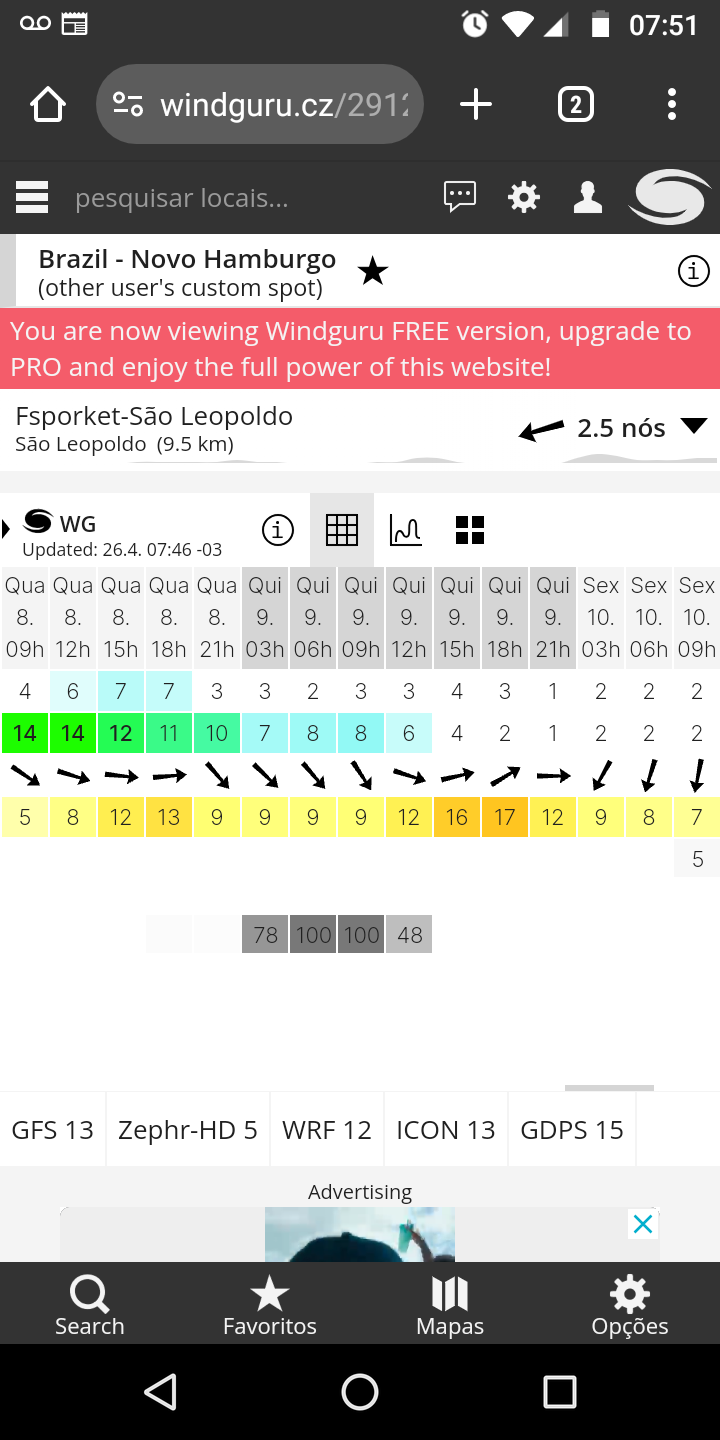Open the browser home page
This screenshot has height=1440, width=720.
pos(48,104)
